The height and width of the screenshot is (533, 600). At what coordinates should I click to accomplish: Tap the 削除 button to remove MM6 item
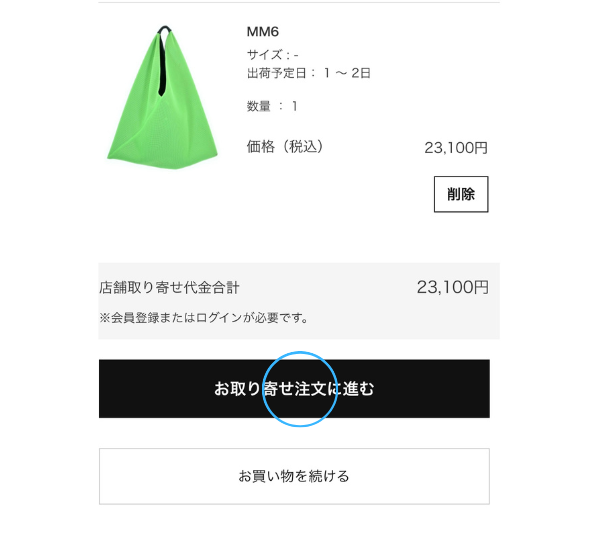[x=461, y=194]
